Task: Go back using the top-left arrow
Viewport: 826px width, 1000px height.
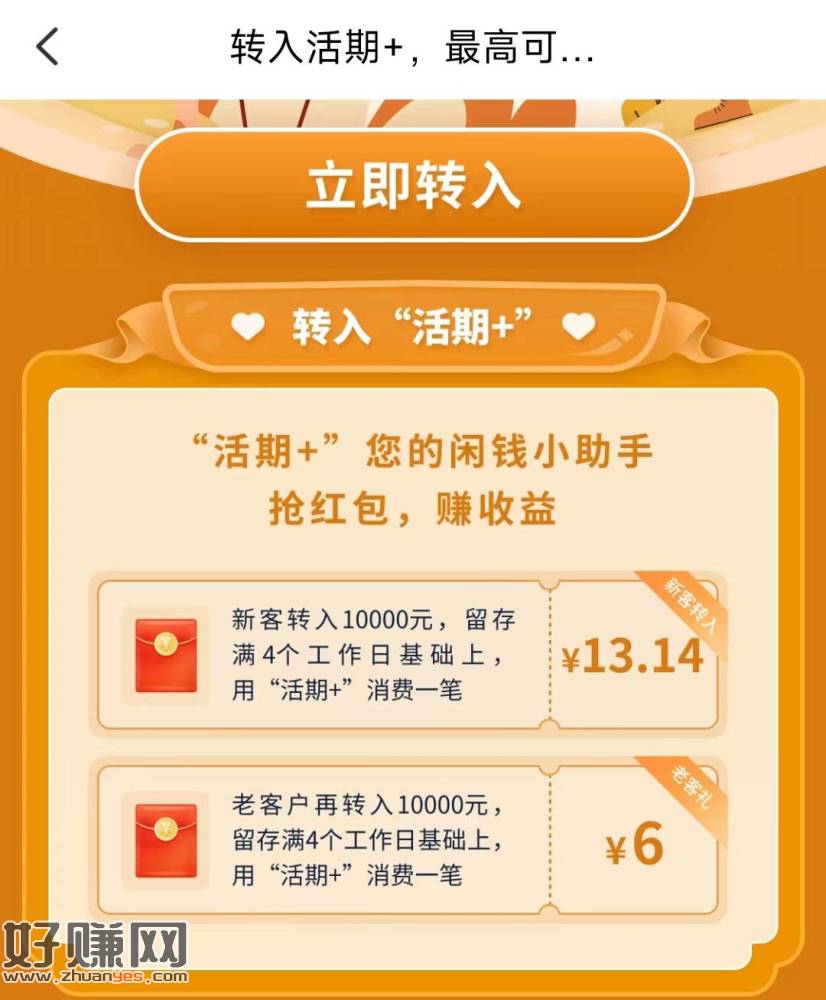Action: [x=47, y=47]
